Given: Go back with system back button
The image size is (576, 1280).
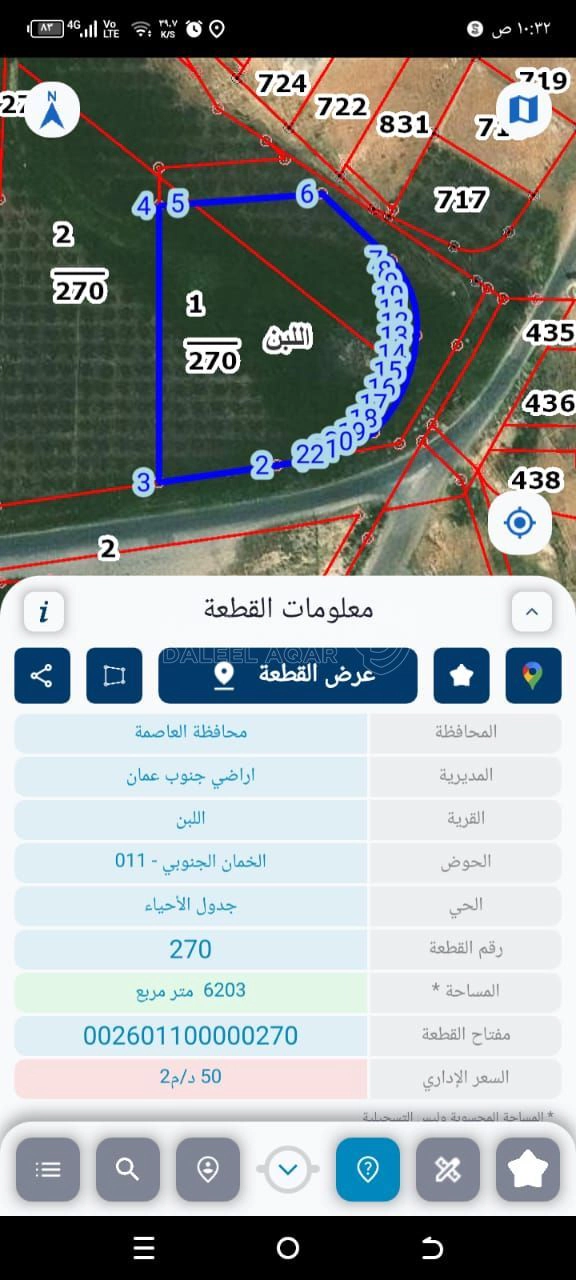Looking at the screenshot, I should click(x=432, y=1247).
